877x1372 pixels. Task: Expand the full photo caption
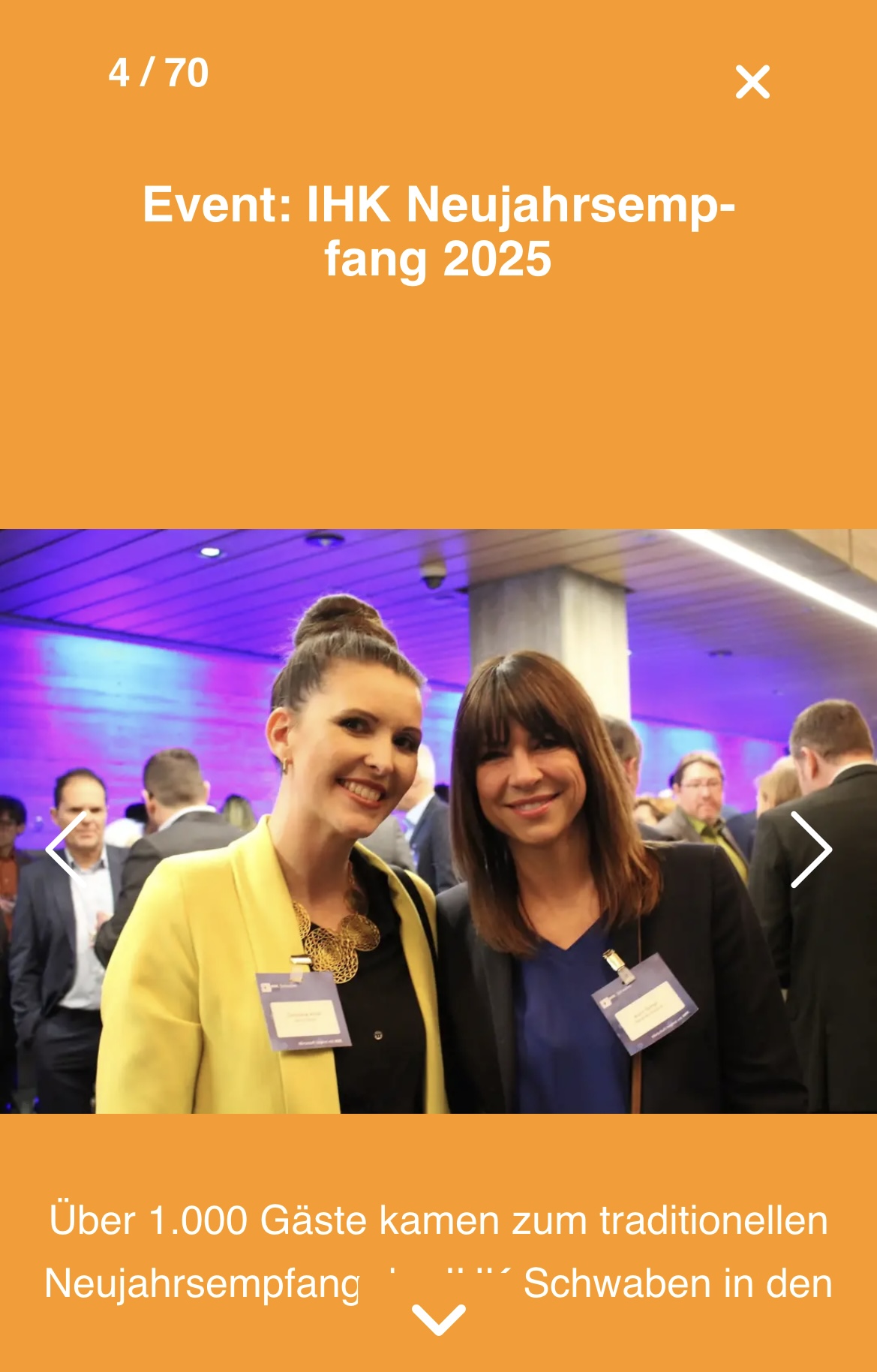[439, 1319]
